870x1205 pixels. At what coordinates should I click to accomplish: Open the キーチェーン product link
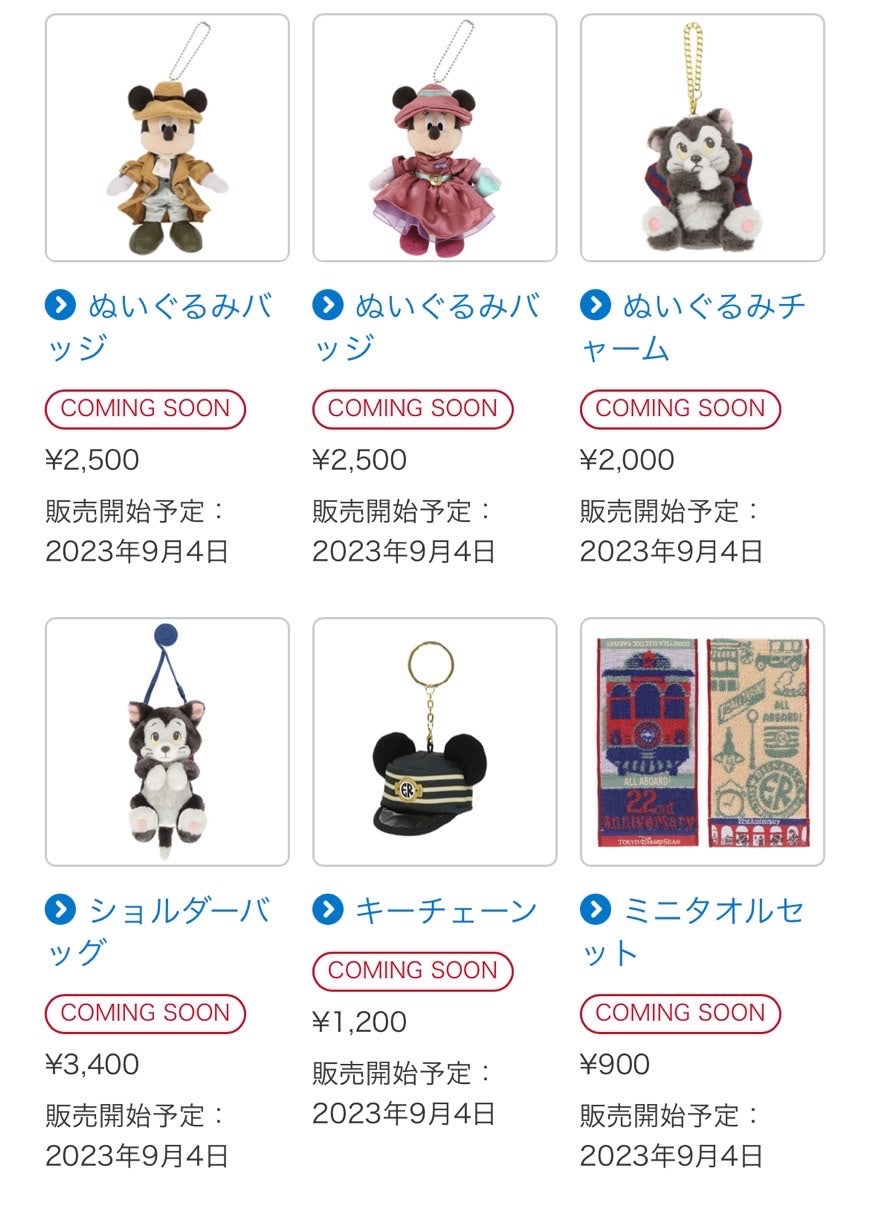click(x=447, y=908)
